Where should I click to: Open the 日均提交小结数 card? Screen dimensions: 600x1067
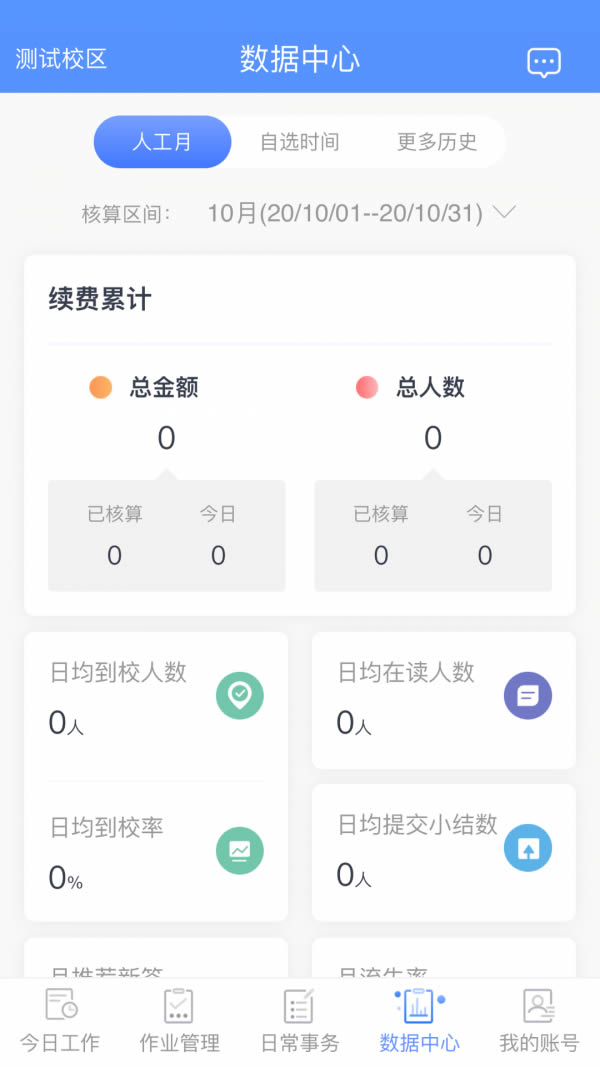444,852
